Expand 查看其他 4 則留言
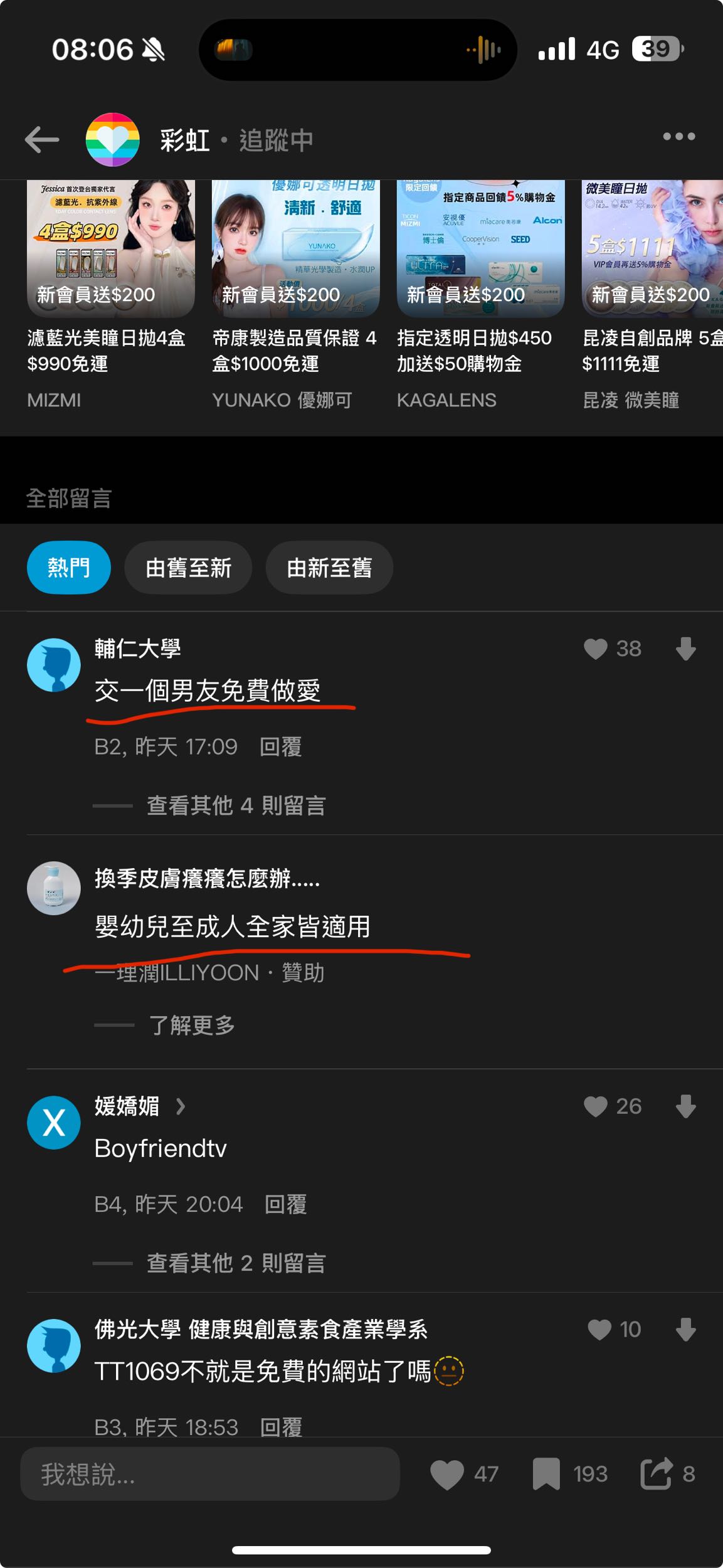 [x=236, y=805]
